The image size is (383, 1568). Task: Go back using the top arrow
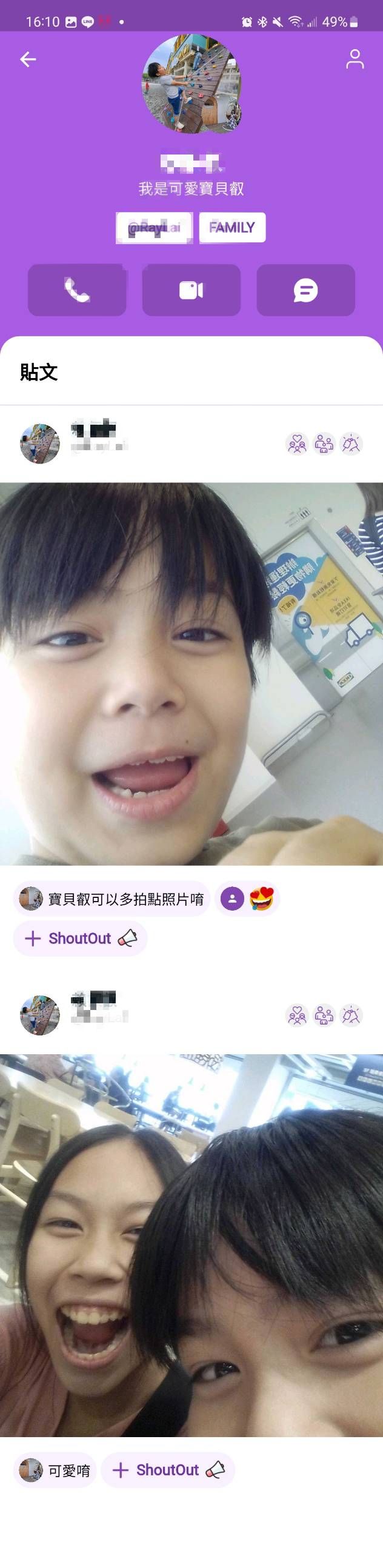[28, 59]
